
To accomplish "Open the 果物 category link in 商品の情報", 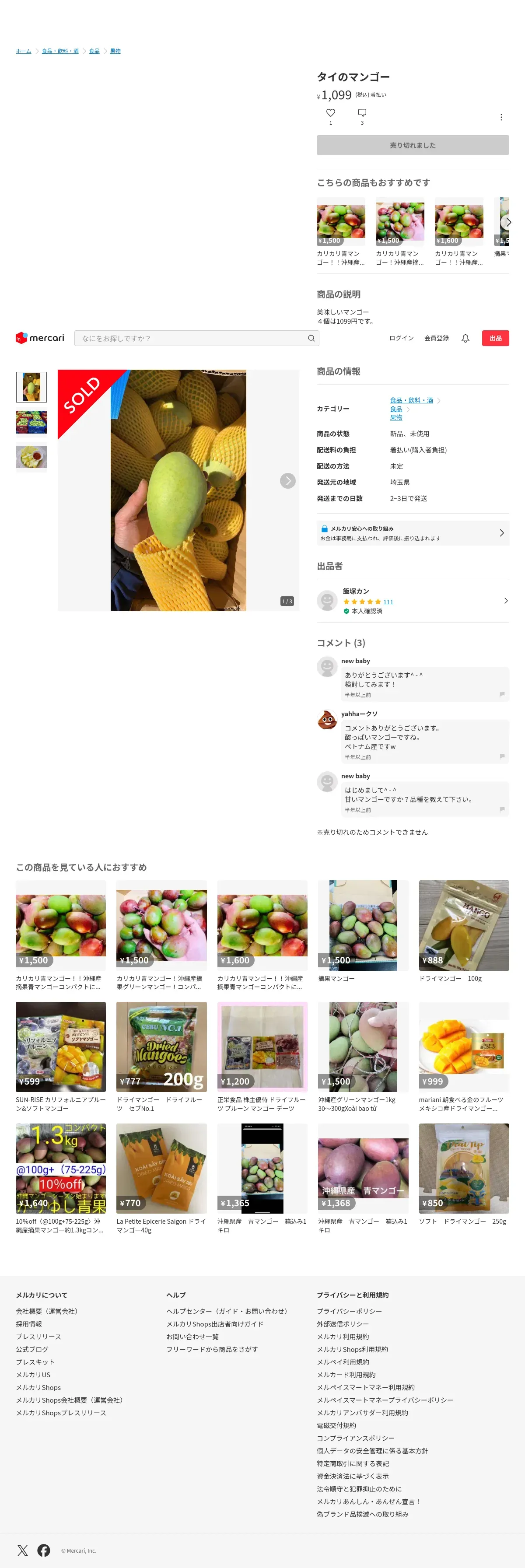I will pos(396,417).
